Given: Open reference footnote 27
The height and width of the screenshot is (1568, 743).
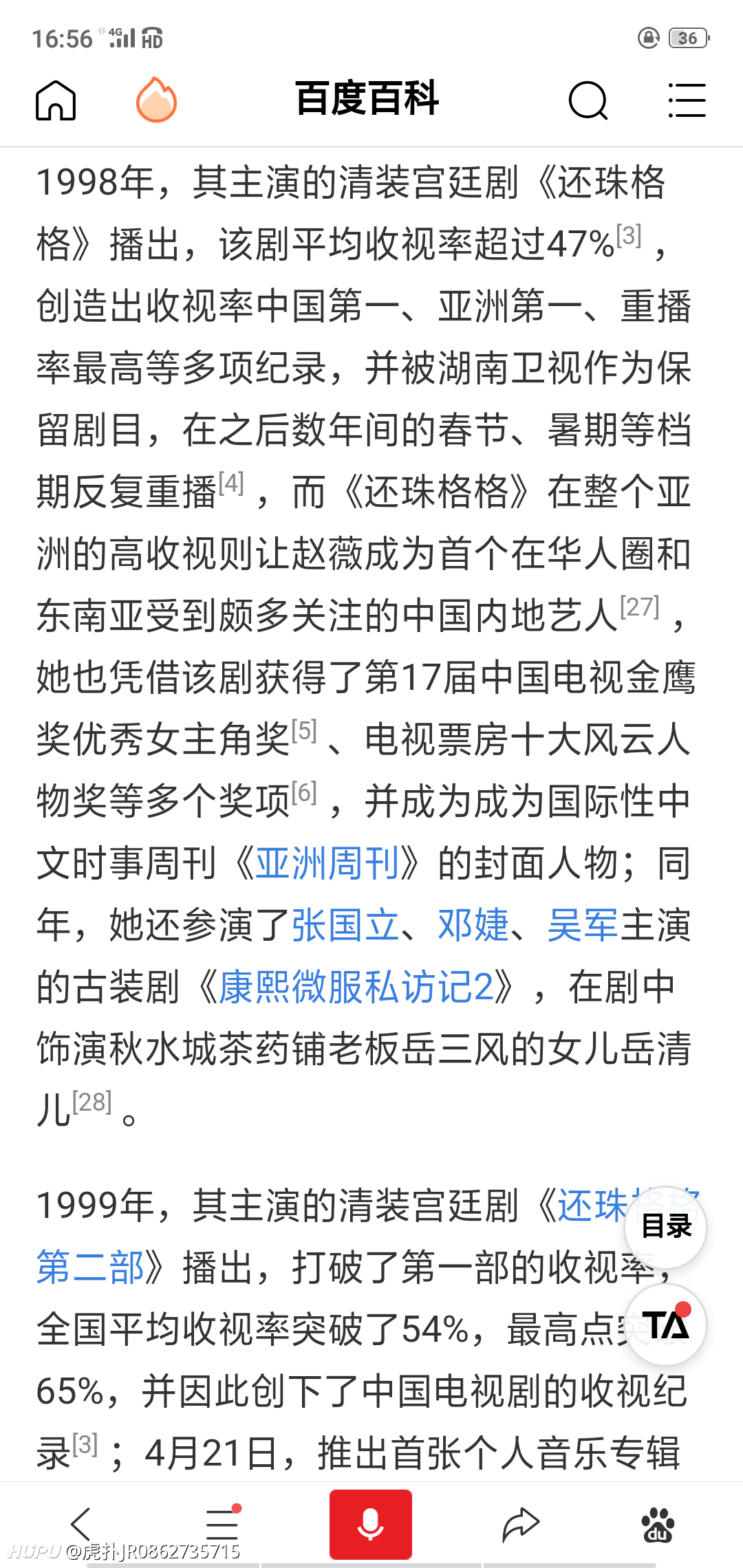Looking at the screenshot, I should tap(640, 607).
